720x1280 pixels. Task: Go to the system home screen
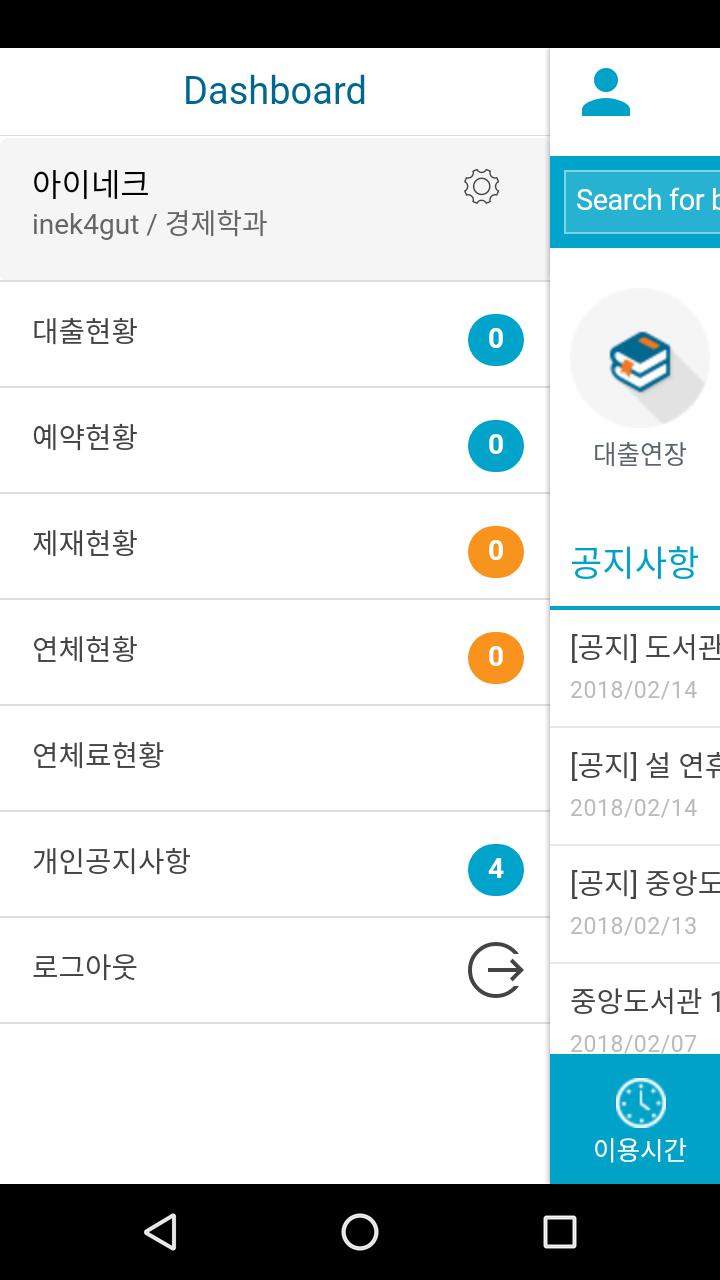pos(360,1232)
